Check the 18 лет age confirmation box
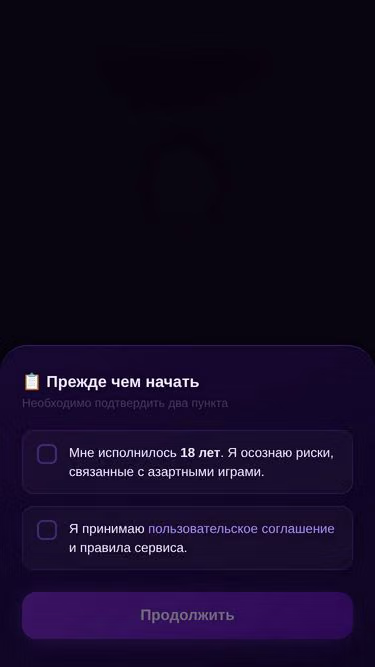The image size is (375, 667). 47,454
